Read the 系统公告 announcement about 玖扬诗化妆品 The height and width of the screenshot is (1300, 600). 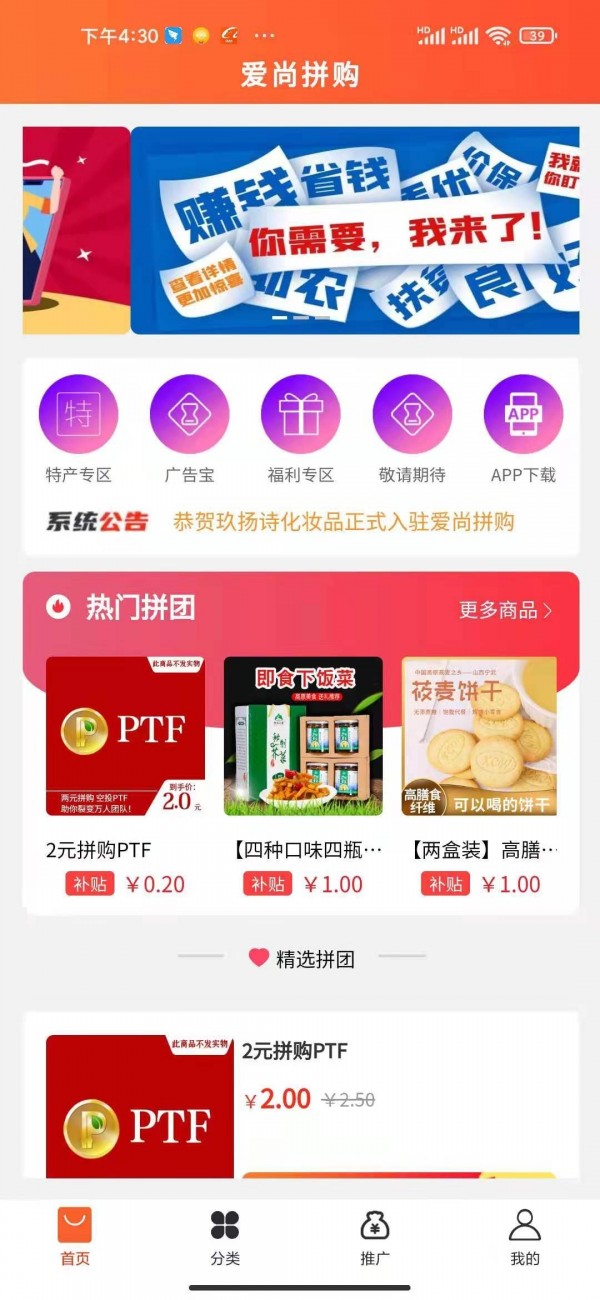tap(343, 521)
